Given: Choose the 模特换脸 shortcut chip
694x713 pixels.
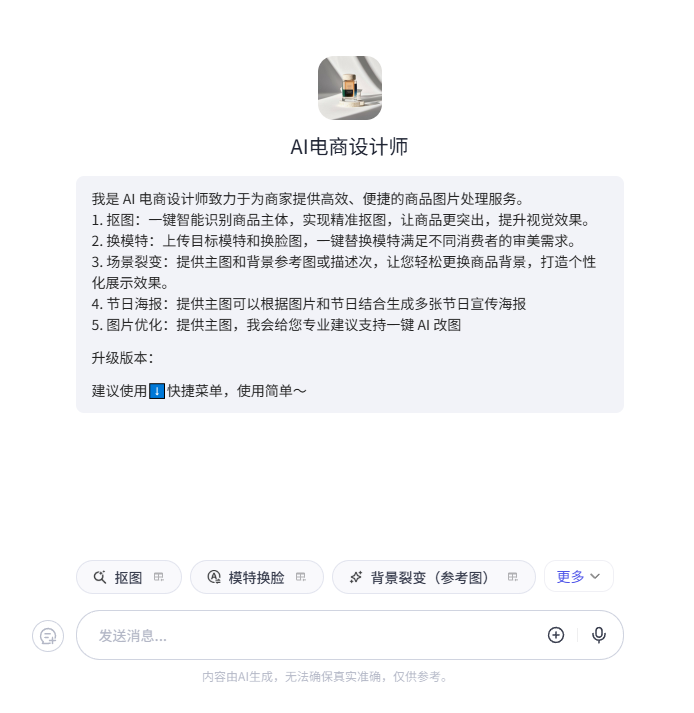Looking at the screenshot, I should click(256, 577).
